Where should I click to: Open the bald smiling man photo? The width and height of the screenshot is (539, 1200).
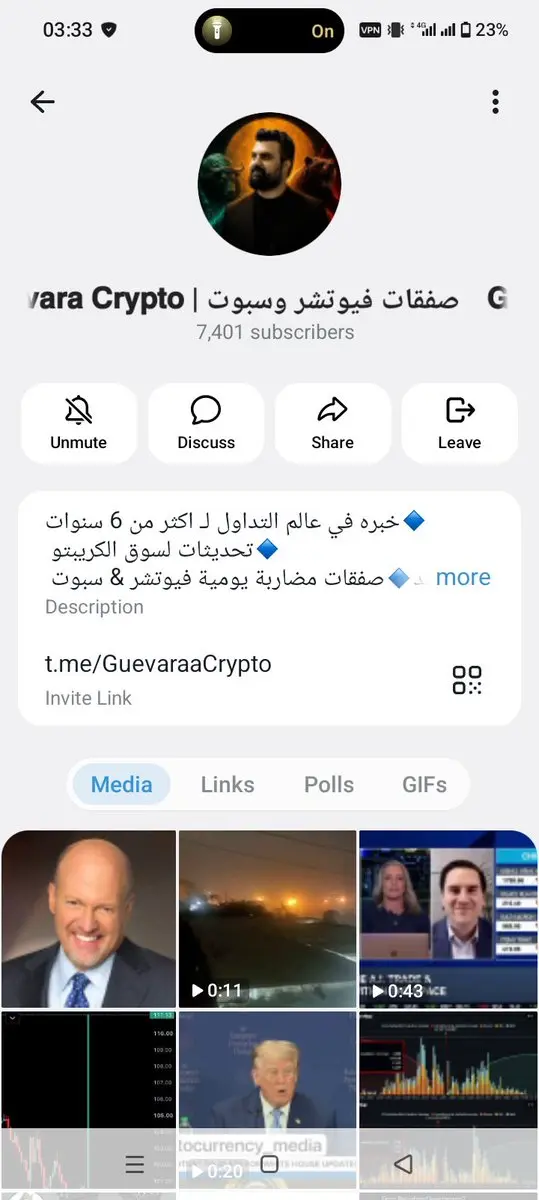click(x=88, y=918)
